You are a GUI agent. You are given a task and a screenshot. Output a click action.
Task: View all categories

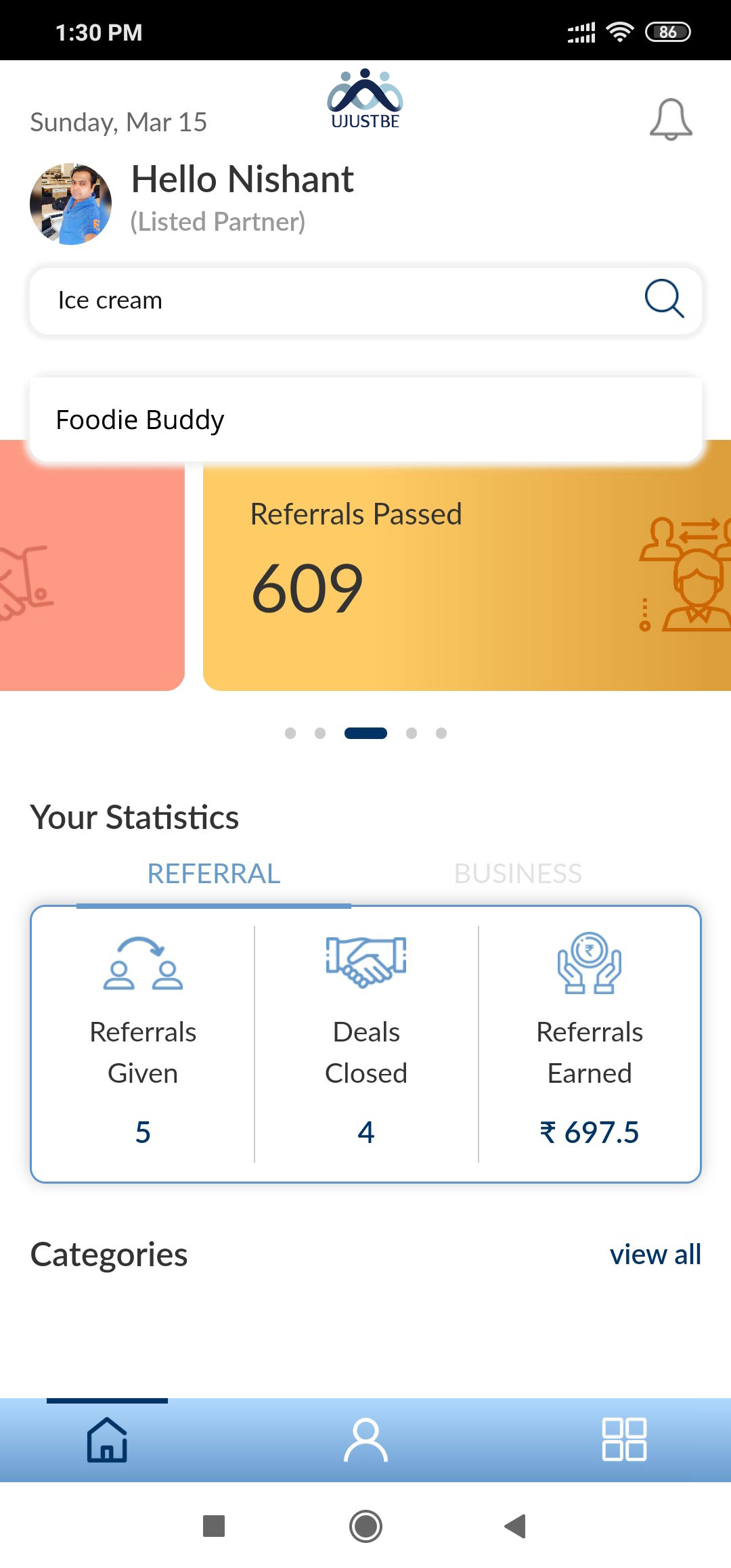655,1255
